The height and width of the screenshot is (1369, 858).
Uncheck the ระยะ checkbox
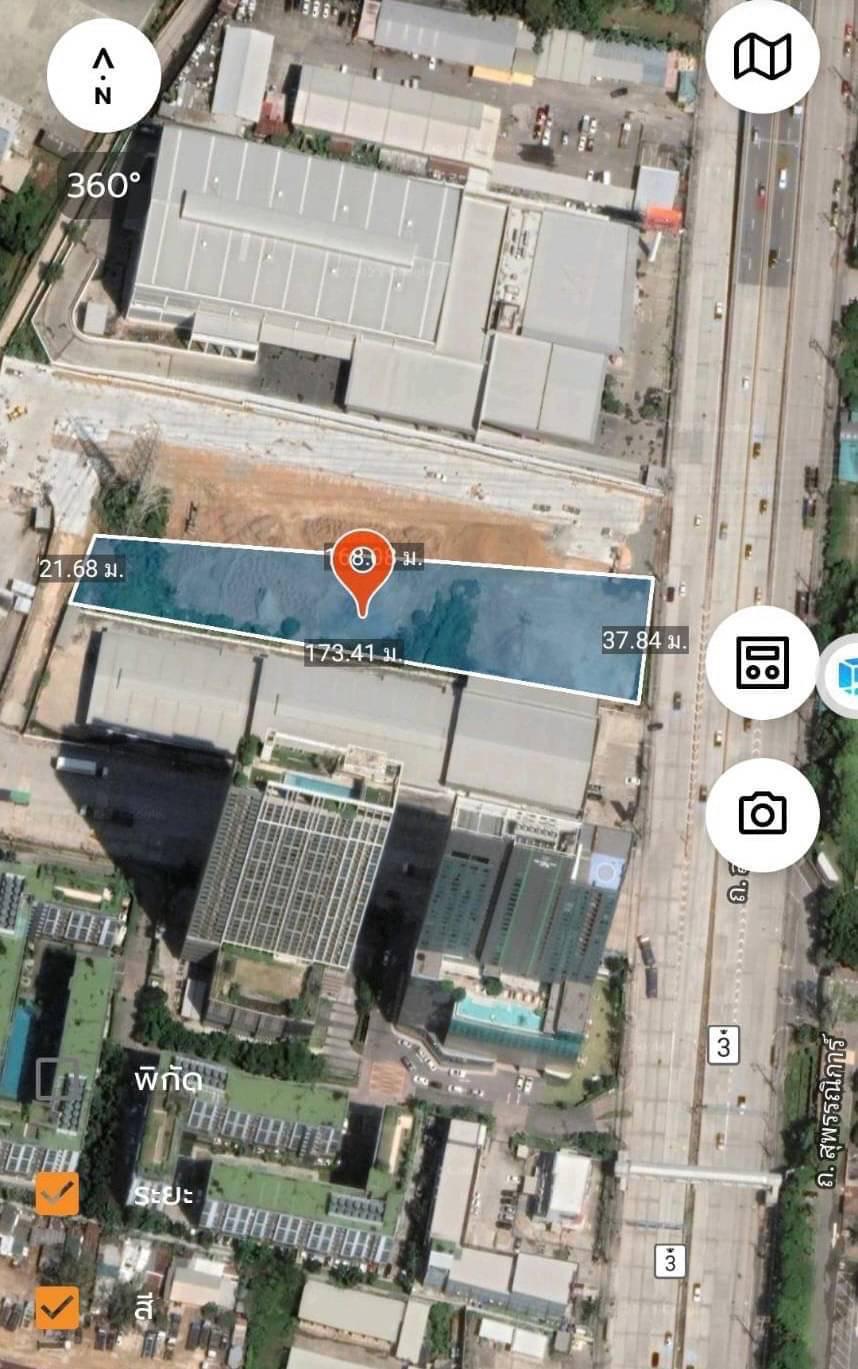[x=57, y=1193]
